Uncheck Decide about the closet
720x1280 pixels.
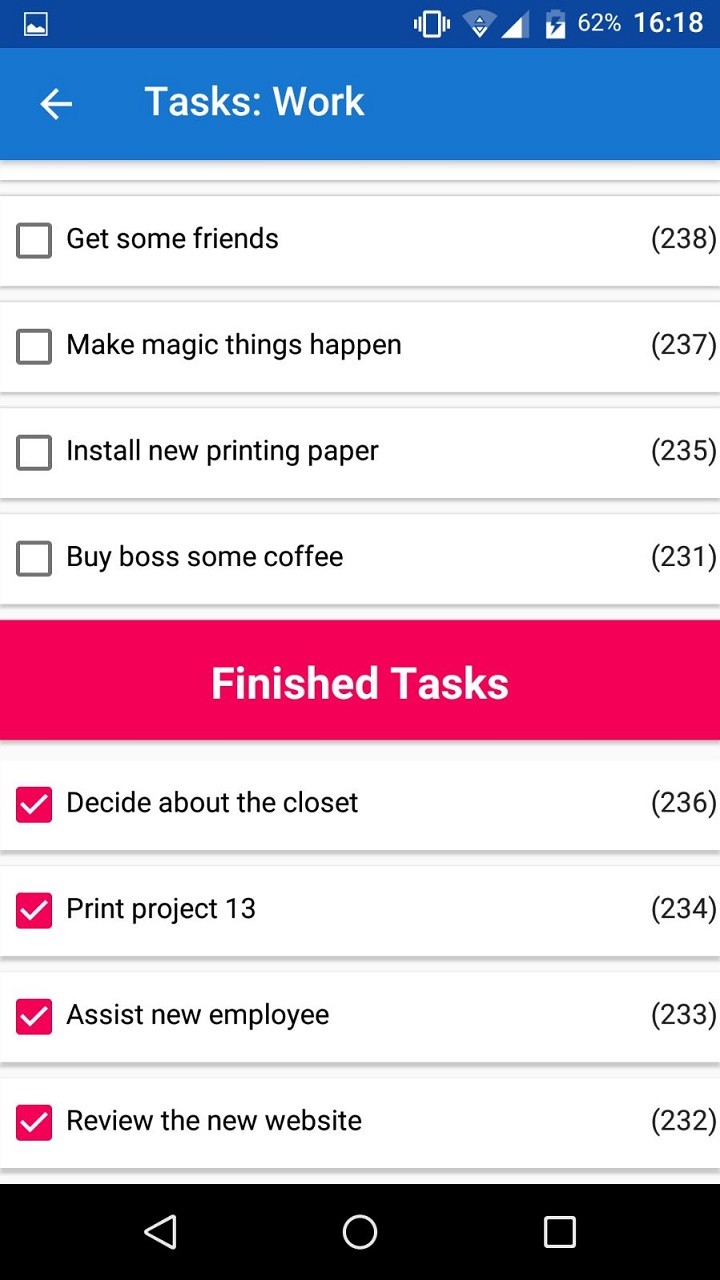tap(34, 804)
